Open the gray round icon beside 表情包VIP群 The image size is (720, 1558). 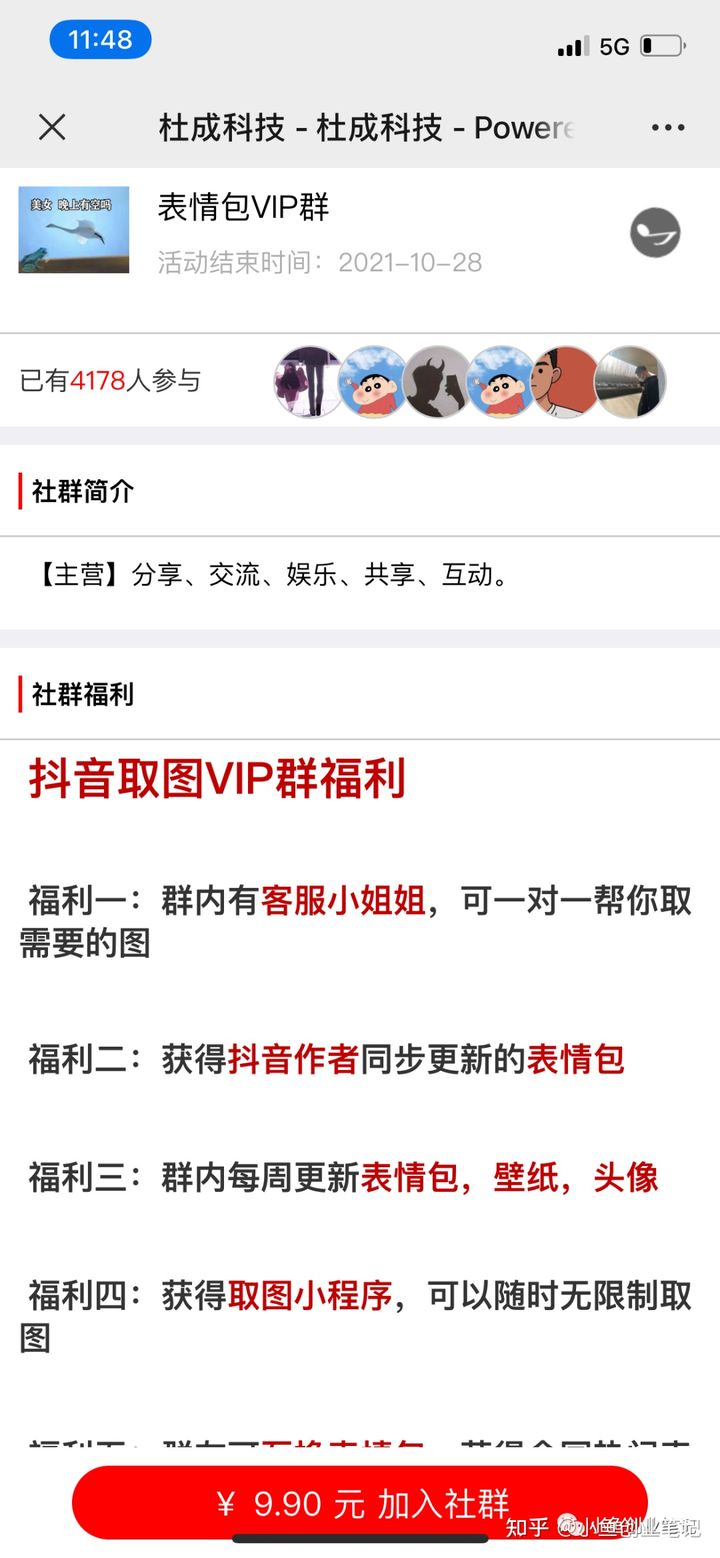[655, 233]
